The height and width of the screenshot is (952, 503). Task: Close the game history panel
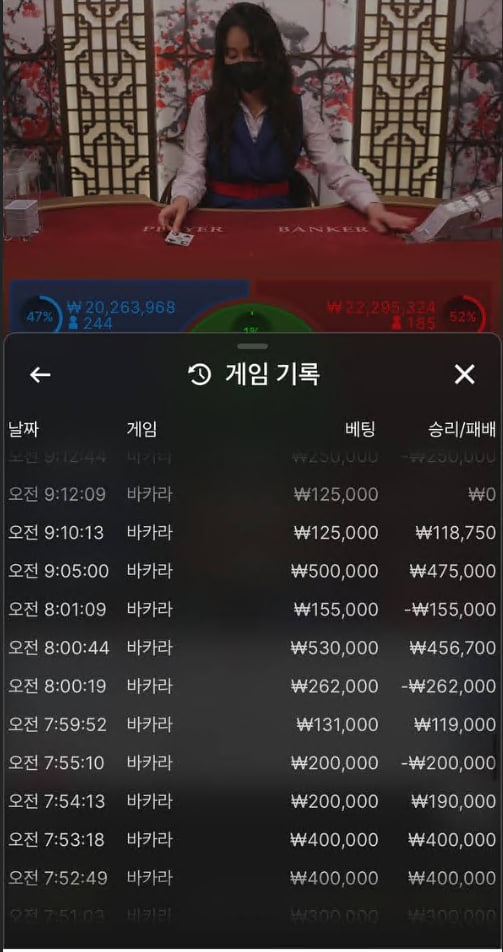coord(464,375)
